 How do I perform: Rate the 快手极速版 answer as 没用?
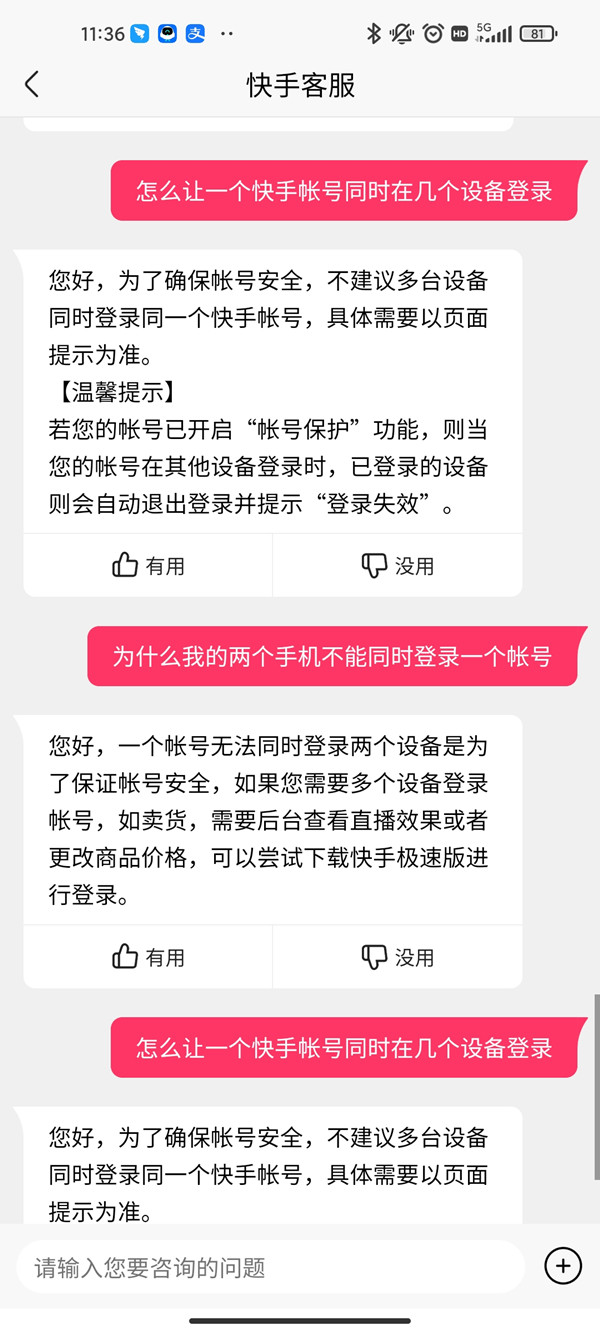tap(397, 957)
